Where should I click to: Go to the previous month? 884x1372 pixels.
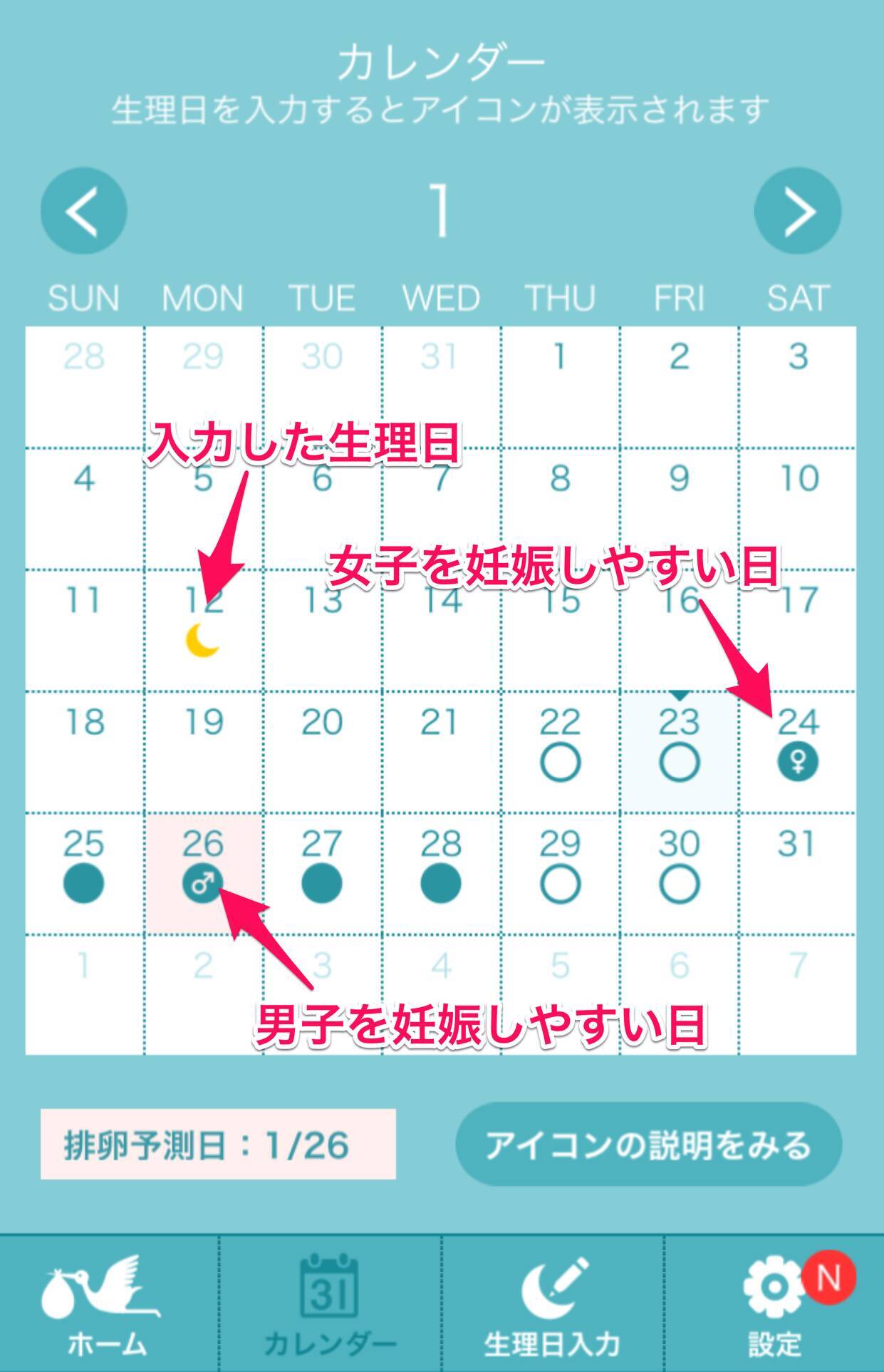(x=83, y=211)
